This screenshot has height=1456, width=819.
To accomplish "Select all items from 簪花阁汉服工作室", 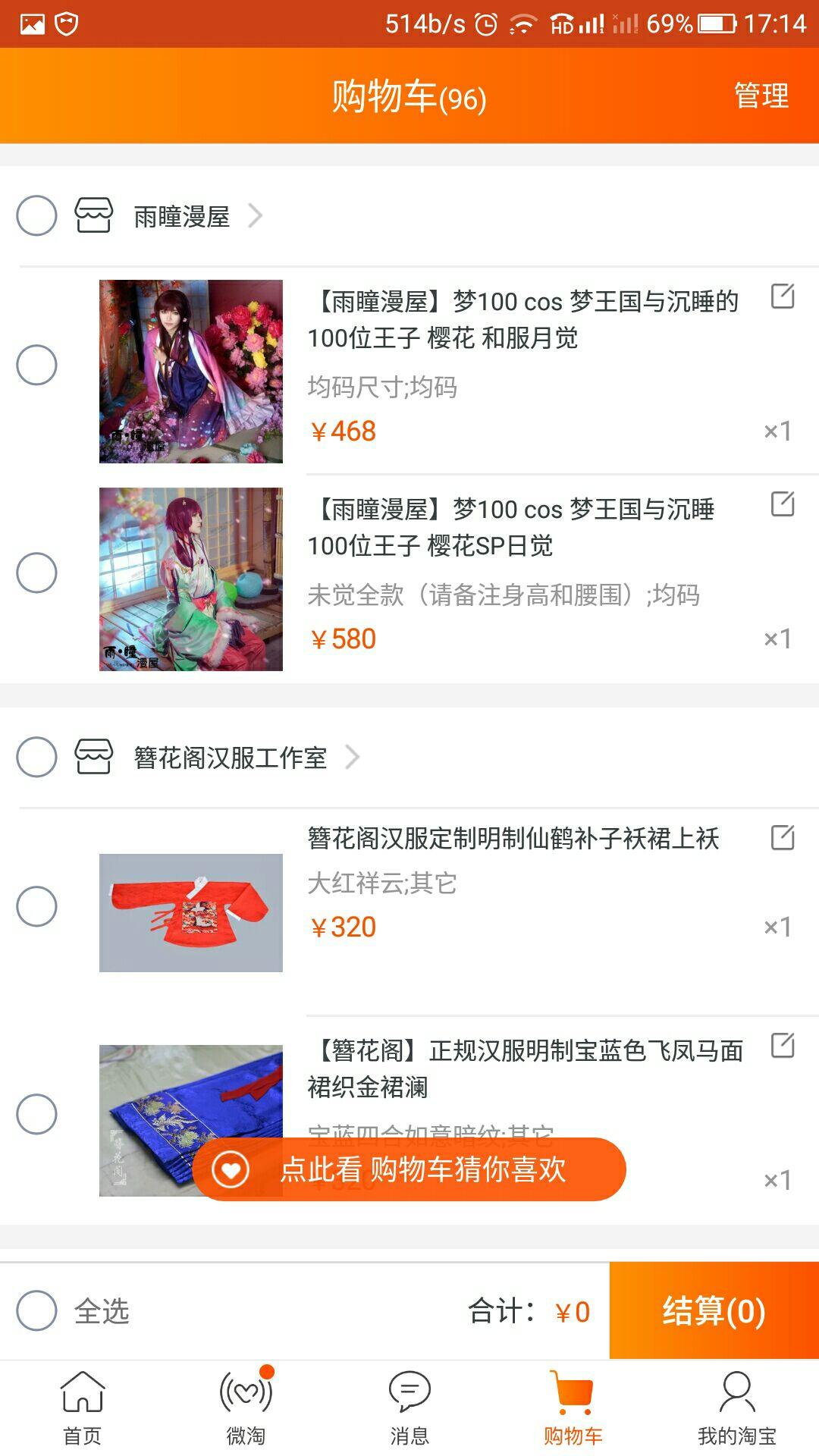I will click(36, 757).
